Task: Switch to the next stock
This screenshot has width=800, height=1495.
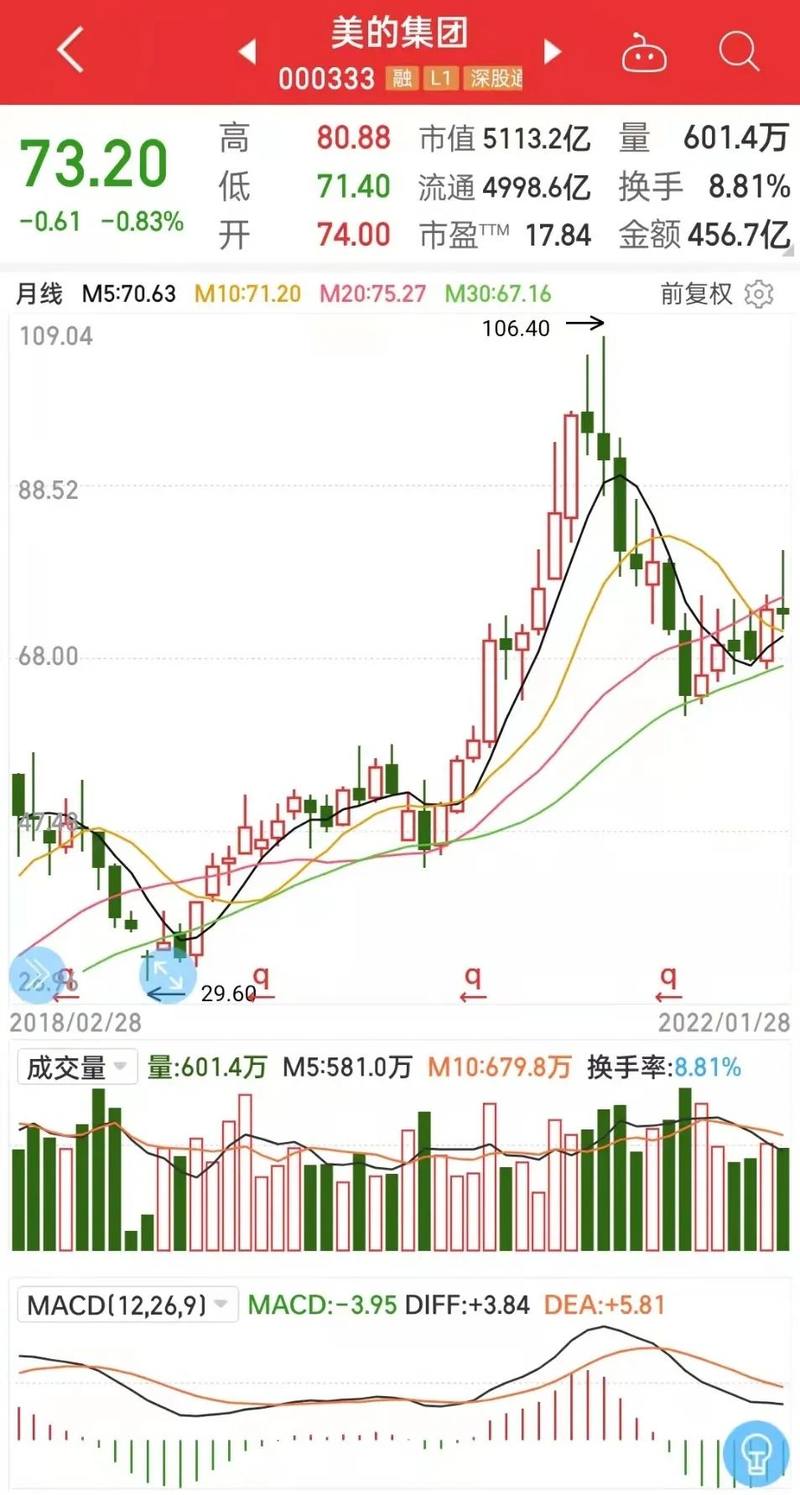Action: [x=552, y=51]
